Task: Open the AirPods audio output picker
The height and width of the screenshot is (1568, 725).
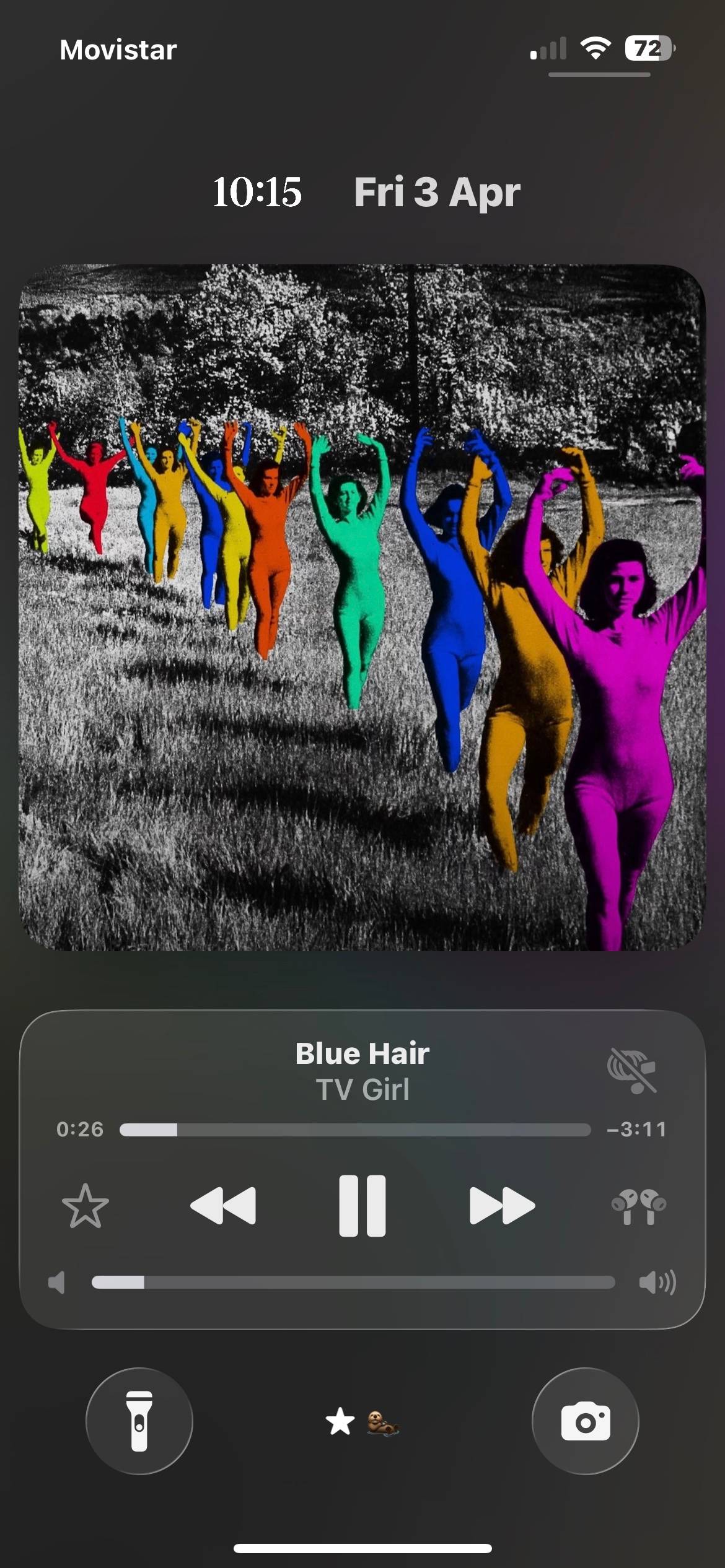Action: (639, 1206)
